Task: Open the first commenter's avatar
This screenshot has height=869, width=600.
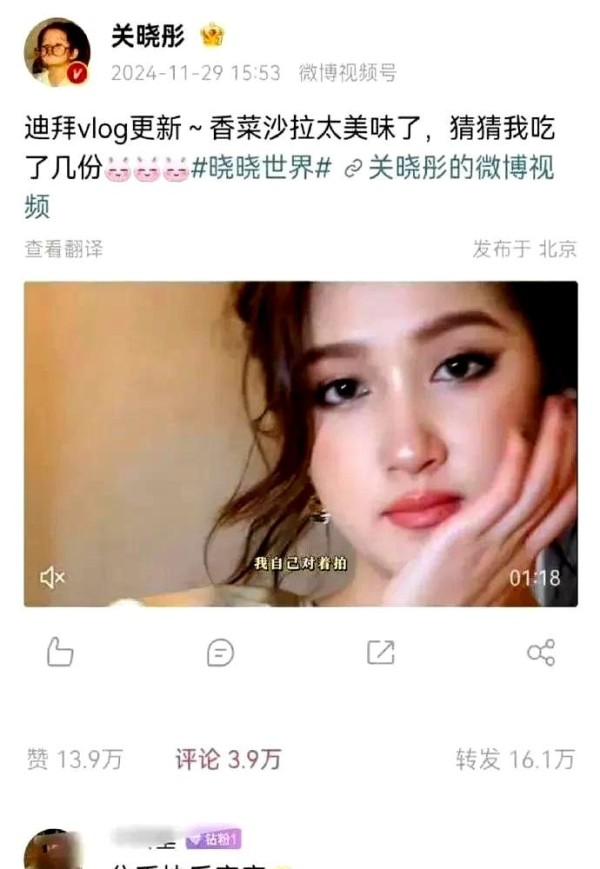Action: pyautogui.click(x=52, y=850)
